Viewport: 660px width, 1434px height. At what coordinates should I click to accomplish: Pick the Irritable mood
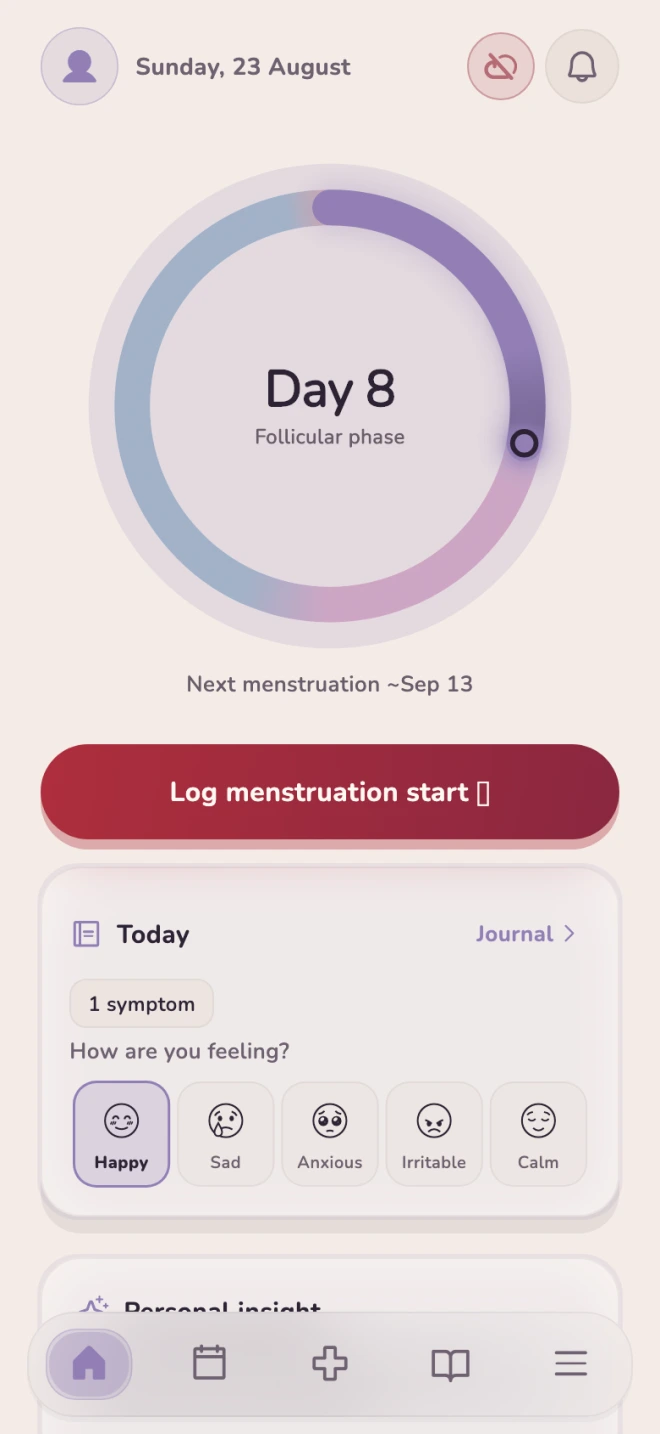[x=434, y=1134]
